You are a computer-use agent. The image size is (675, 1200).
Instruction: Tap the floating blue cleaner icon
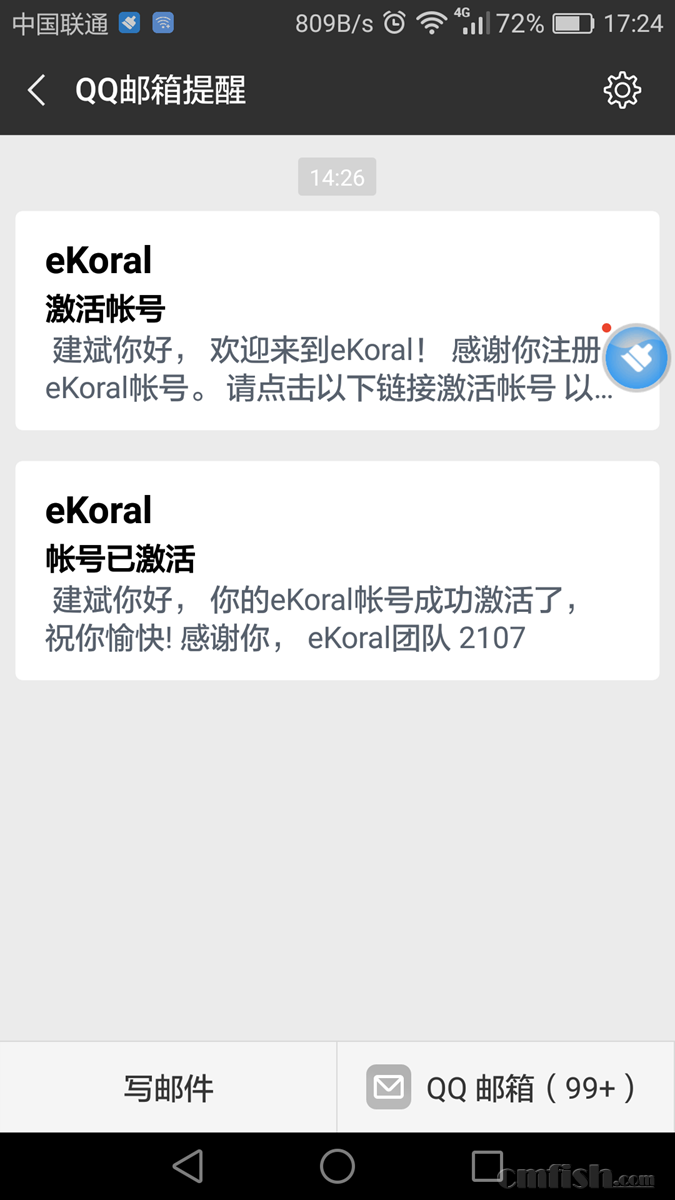click(x=636, y=358)
